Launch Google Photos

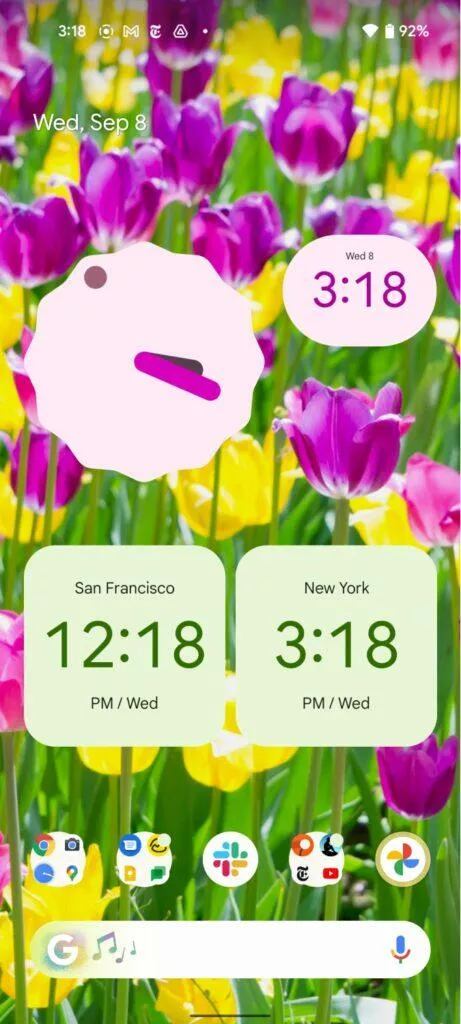[x=403, y=859]
